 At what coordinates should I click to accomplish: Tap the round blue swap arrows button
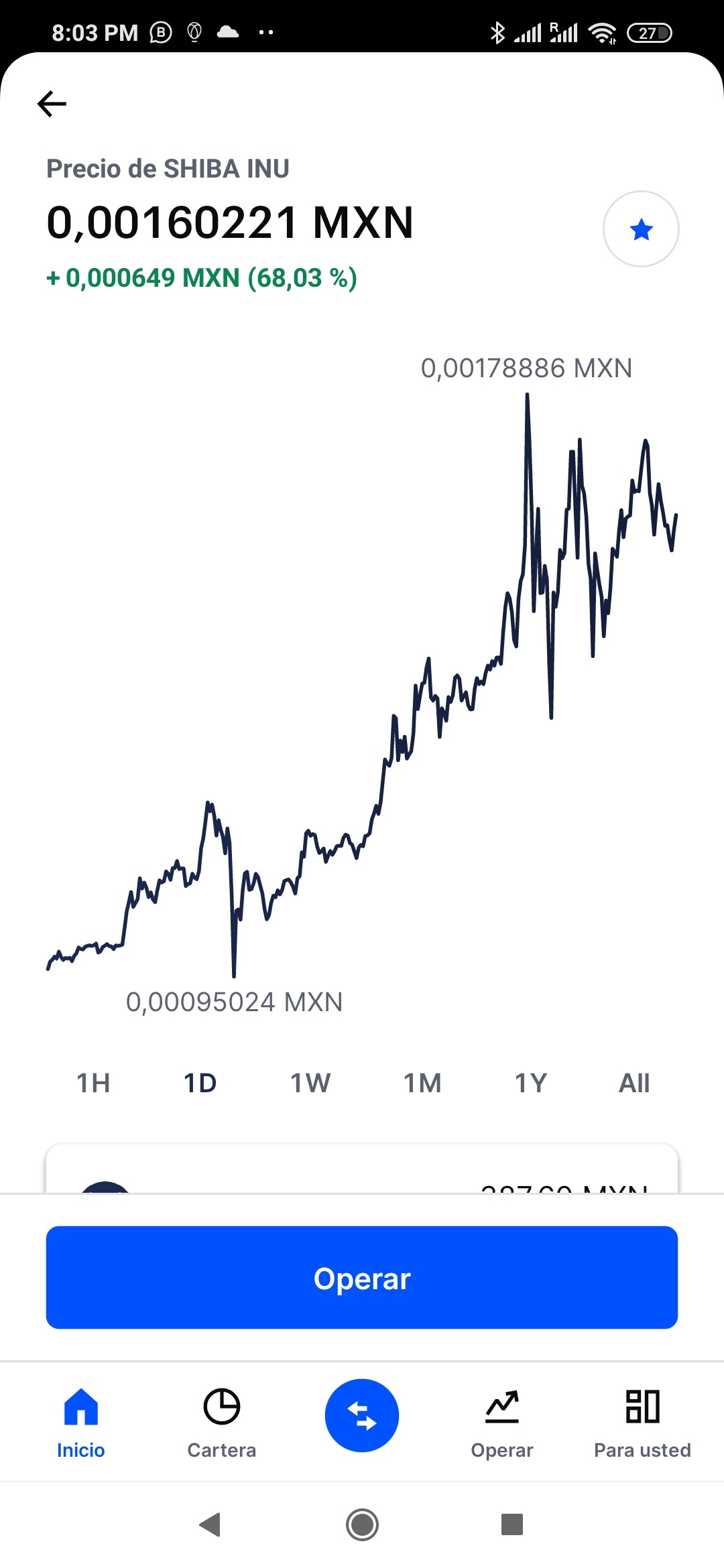(362, 1415)
